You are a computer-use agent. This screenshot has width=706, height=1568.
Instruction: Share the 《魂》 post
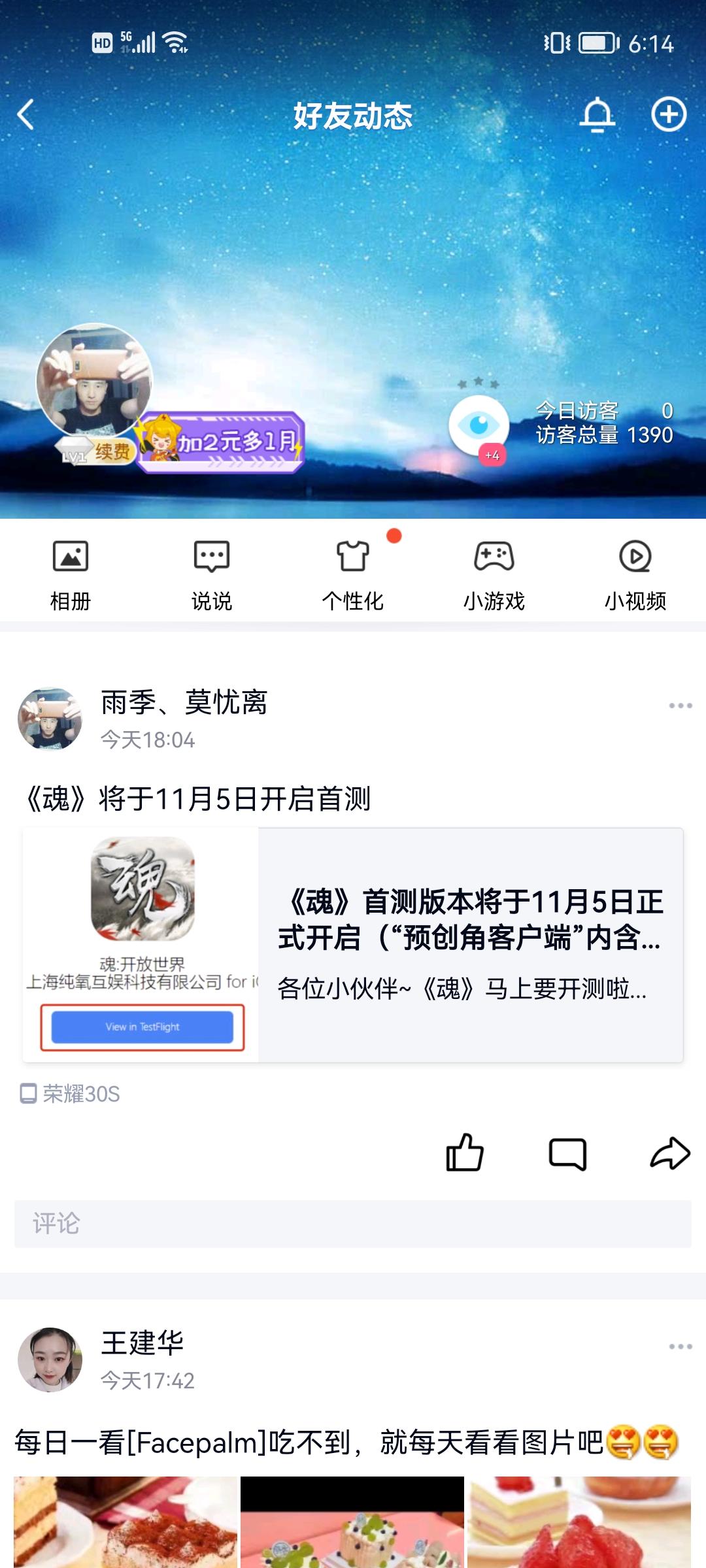(671, 1151)
